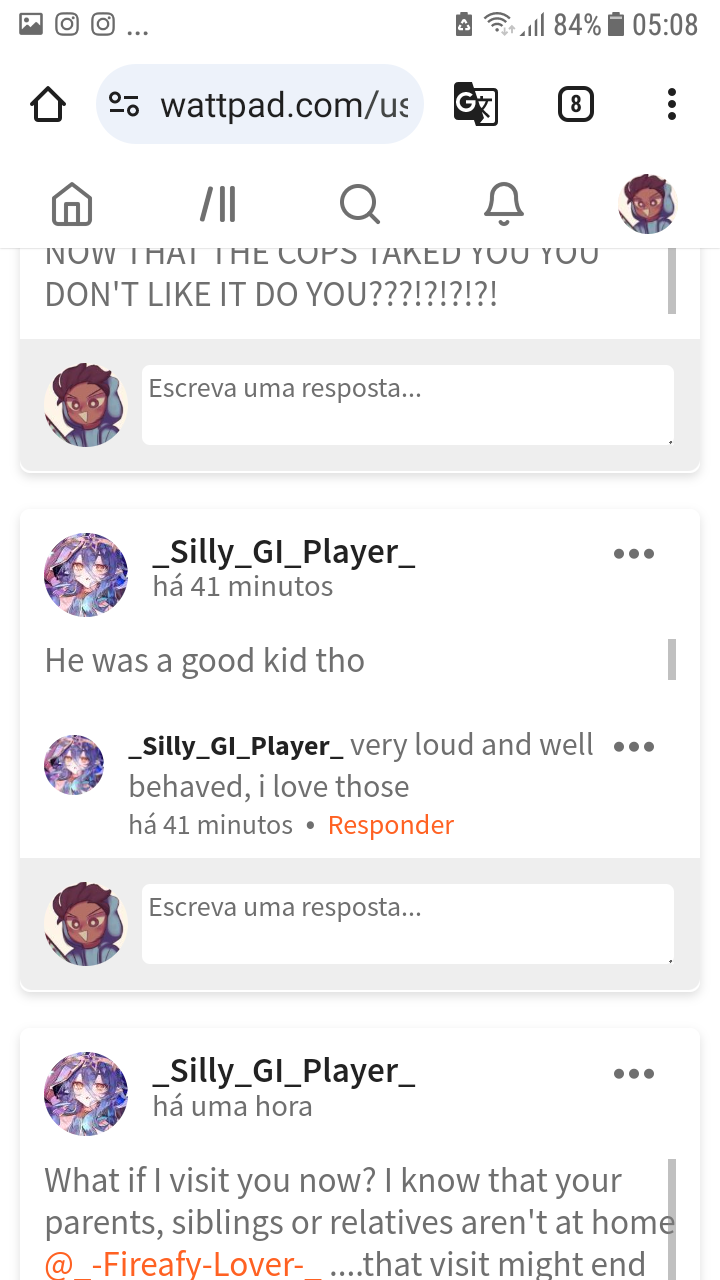
Task: Tap Responder on the "very loud" reply
Action: (390, 825)
